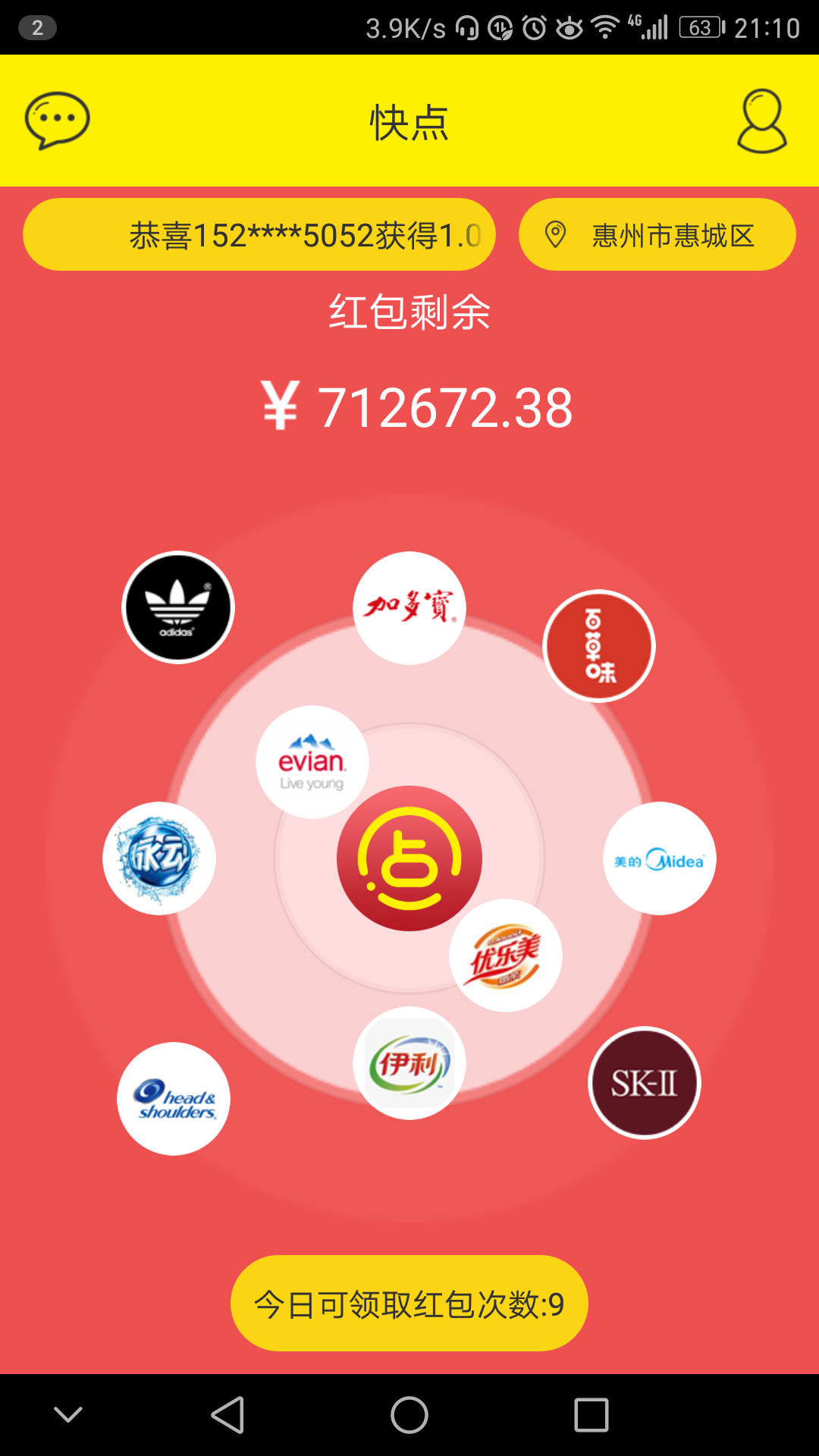The width and height of the screenshot is (819, 1456).
Task: Select the 百草味 brand bubble
Action: pos(599,646)
